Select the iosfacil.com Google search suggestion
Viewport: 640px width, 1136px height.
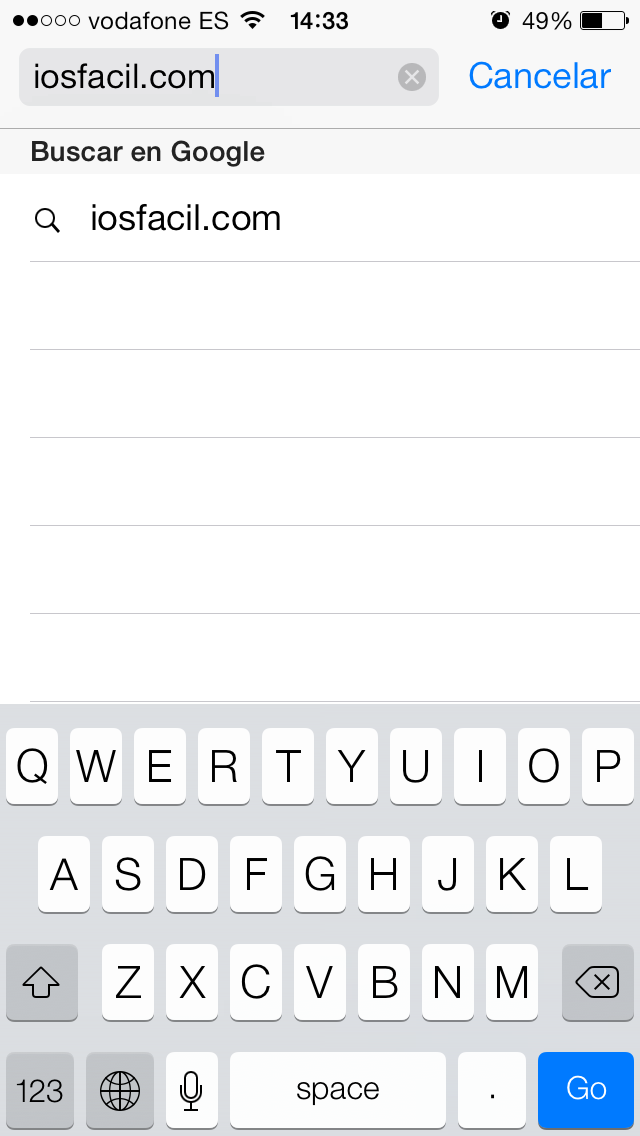pyautogui.click(x=186, y=219)
